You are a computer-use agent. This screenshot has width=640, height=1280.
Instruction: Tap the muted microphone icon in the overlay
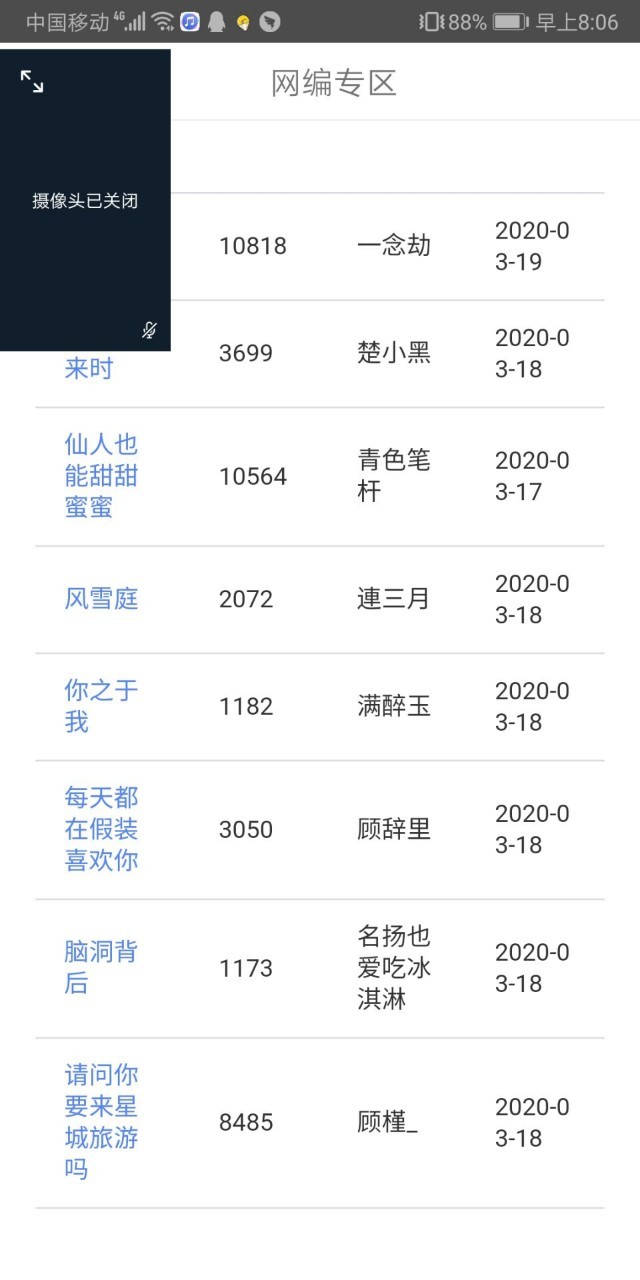(x=149, y=330)
